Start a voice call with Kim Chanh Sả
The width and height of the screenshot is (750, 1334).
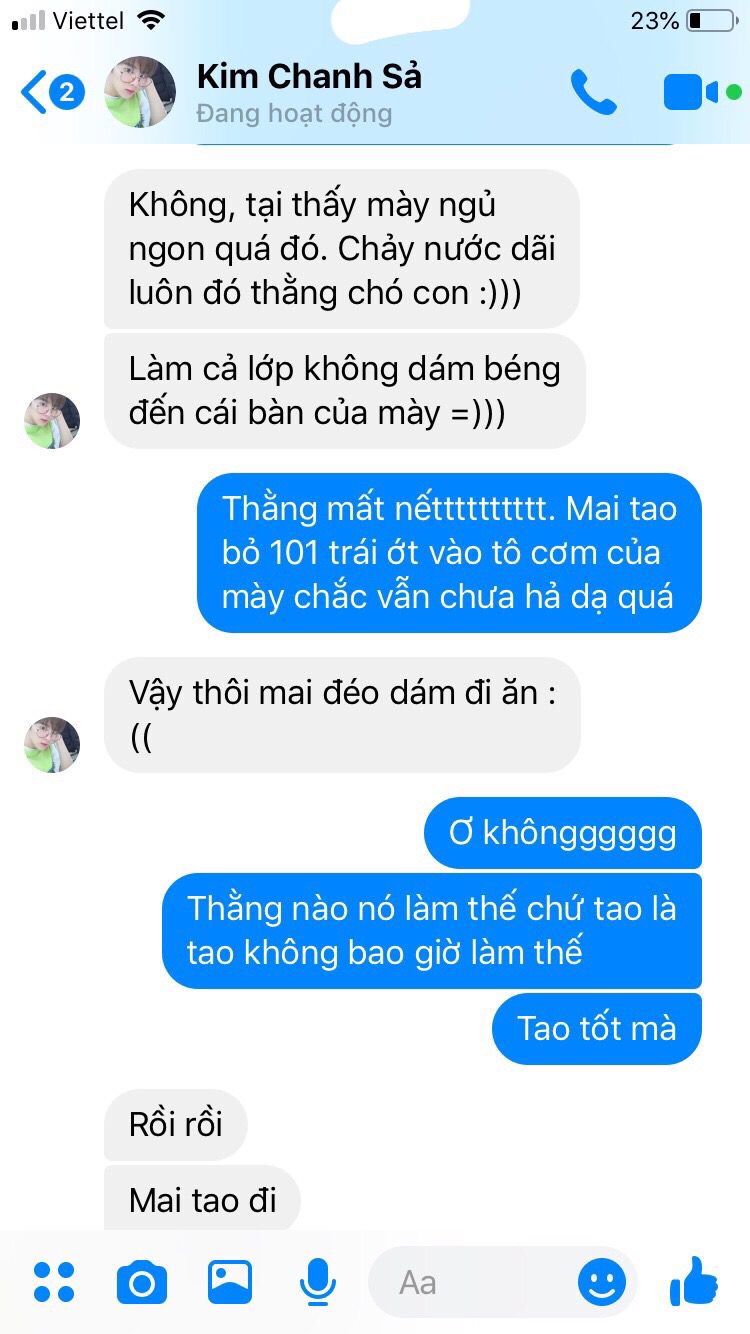(594, 92)
